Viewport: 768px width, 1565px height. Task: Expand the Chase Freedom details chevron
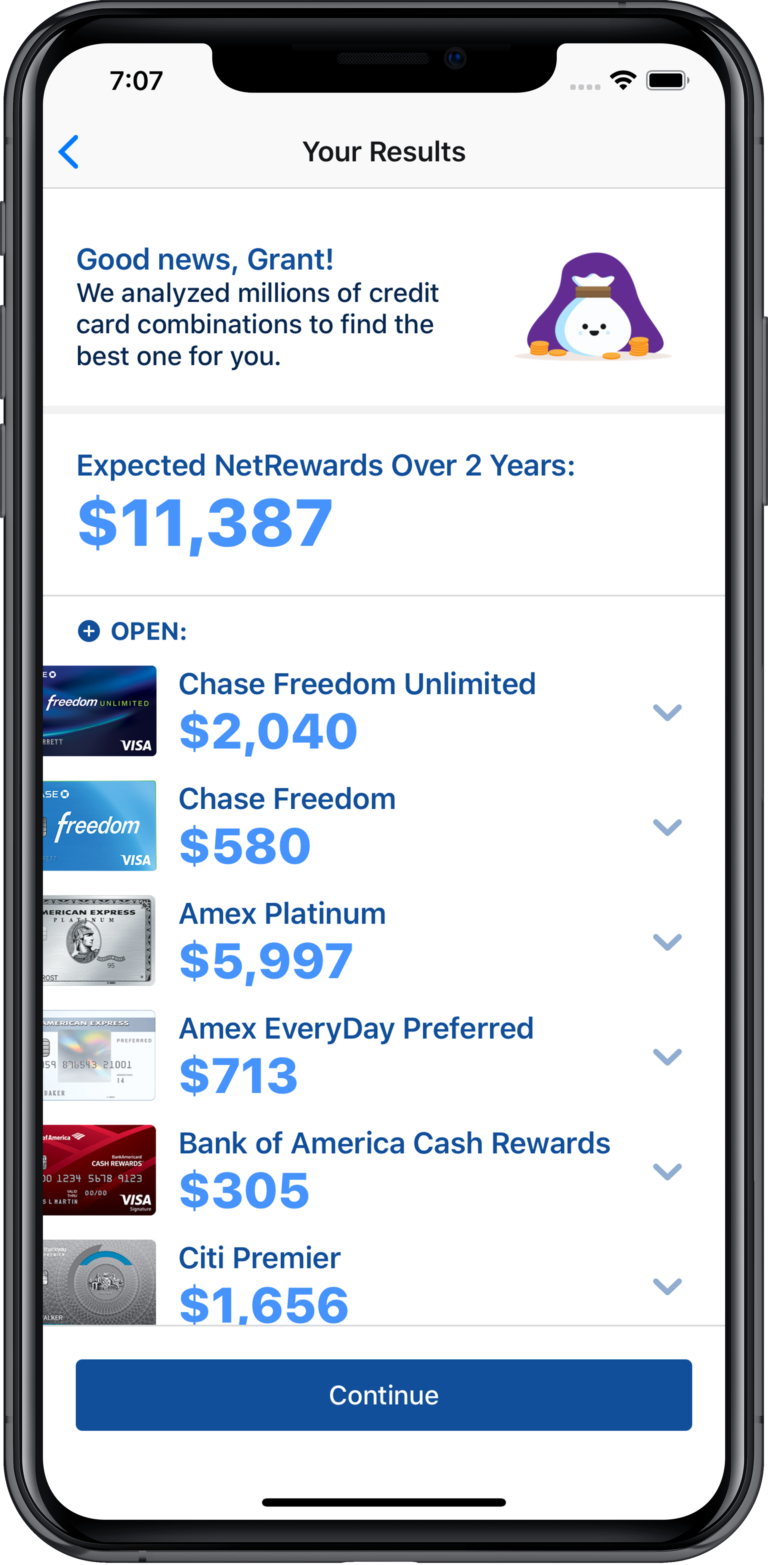tap(667, 827)
